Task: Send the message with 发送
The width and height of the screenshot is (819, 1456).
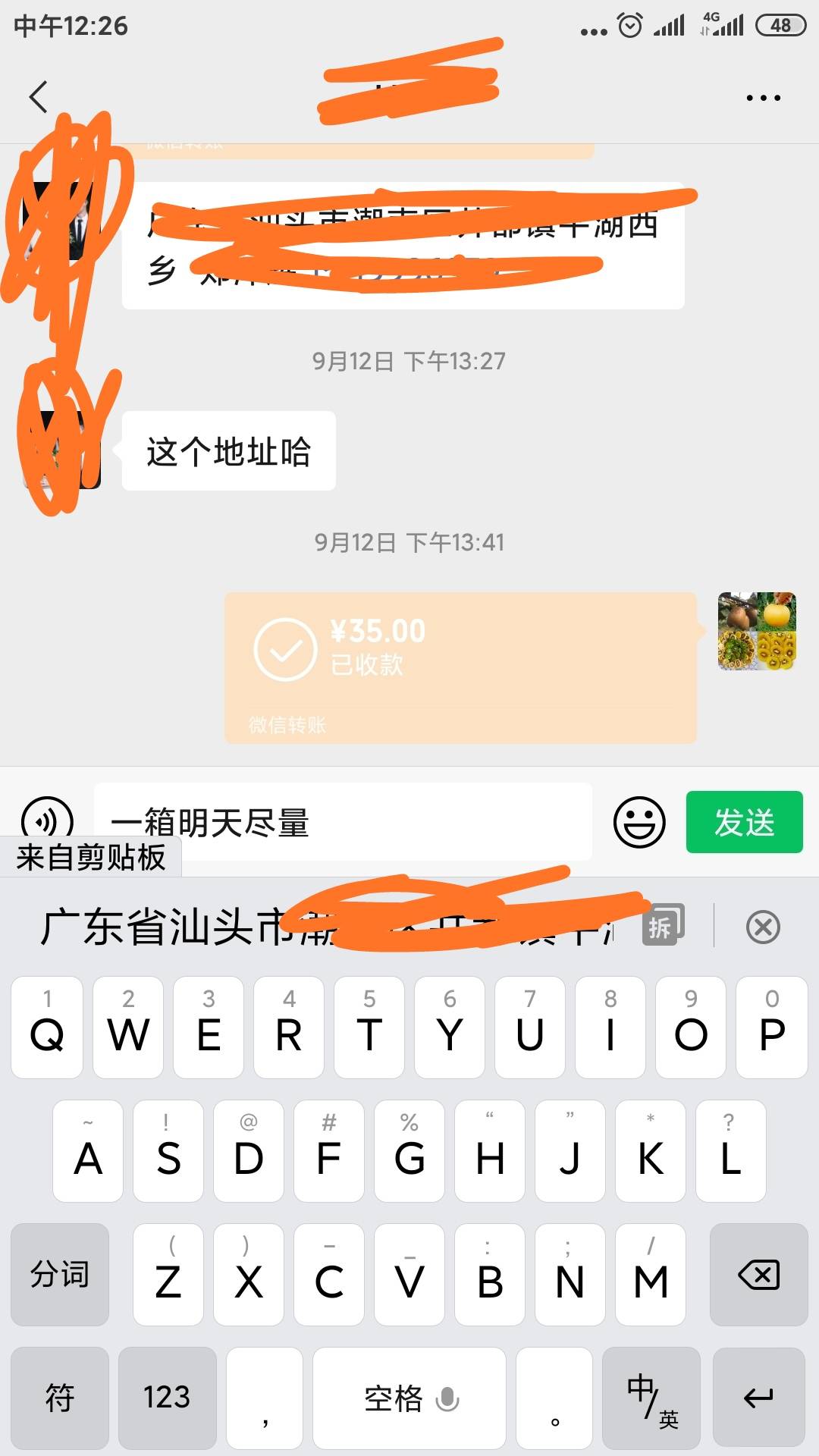Action: coord(744,822)
